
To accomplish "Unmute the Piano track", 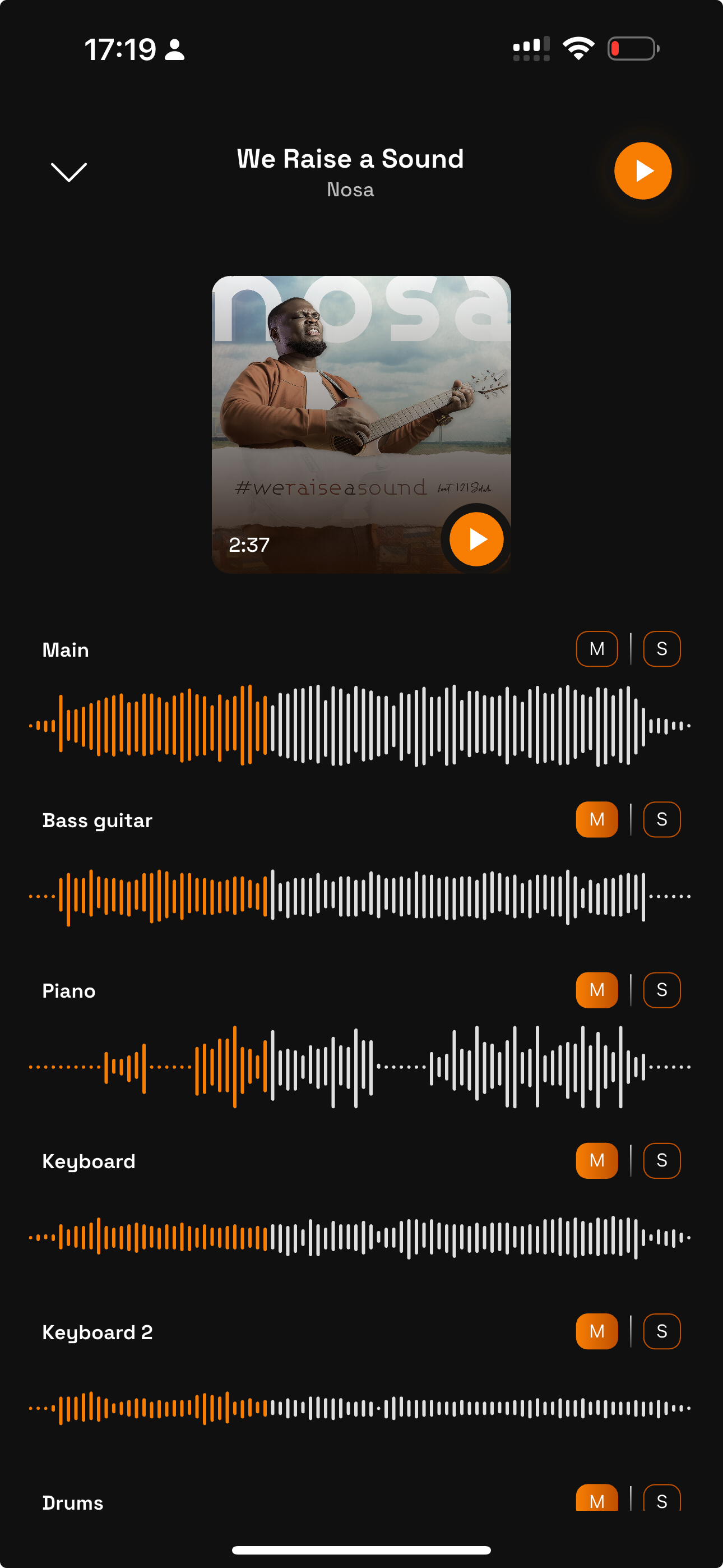I will click(x=596, y=990).
